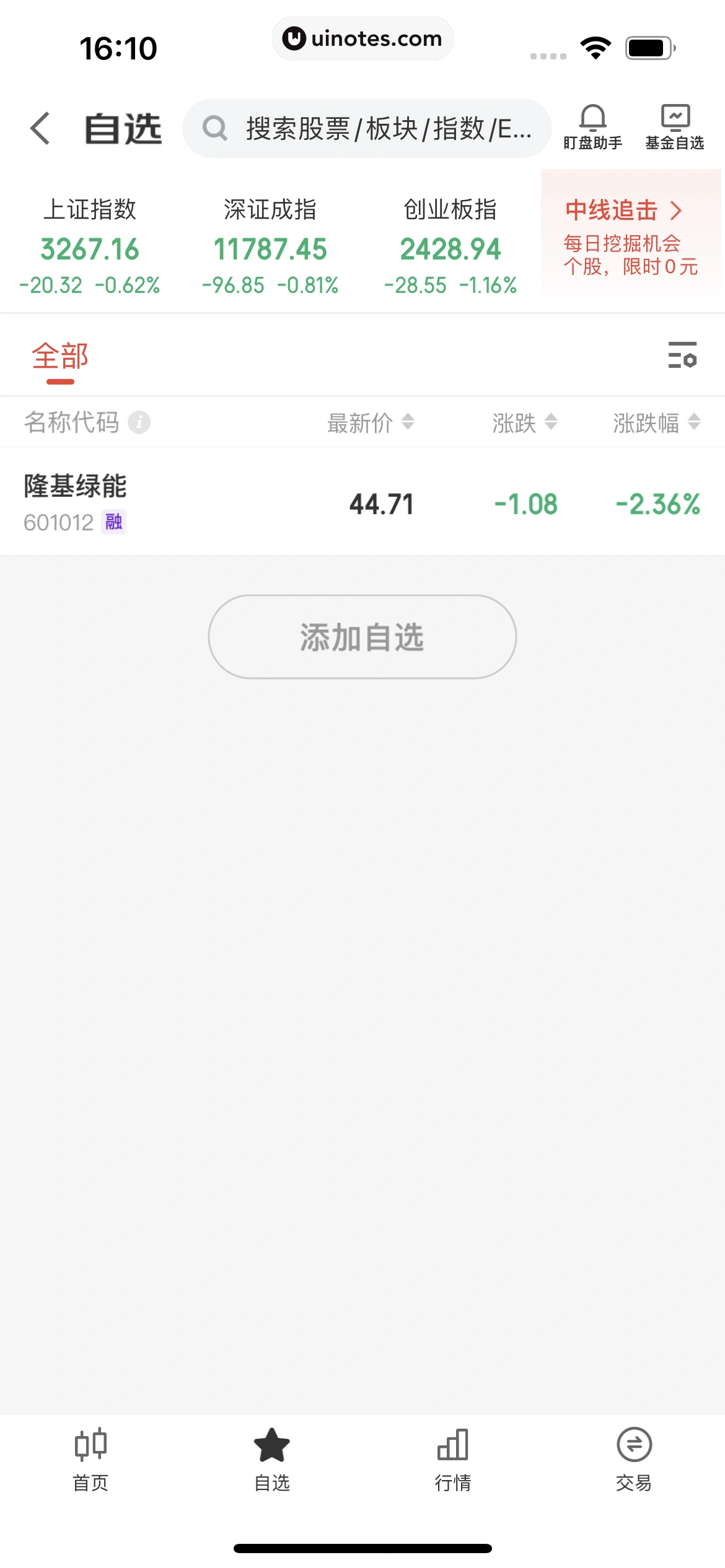Open watchlist list settings icon
The height and width of the screenshot is (1568, 725).
click(x=682, y=355)
